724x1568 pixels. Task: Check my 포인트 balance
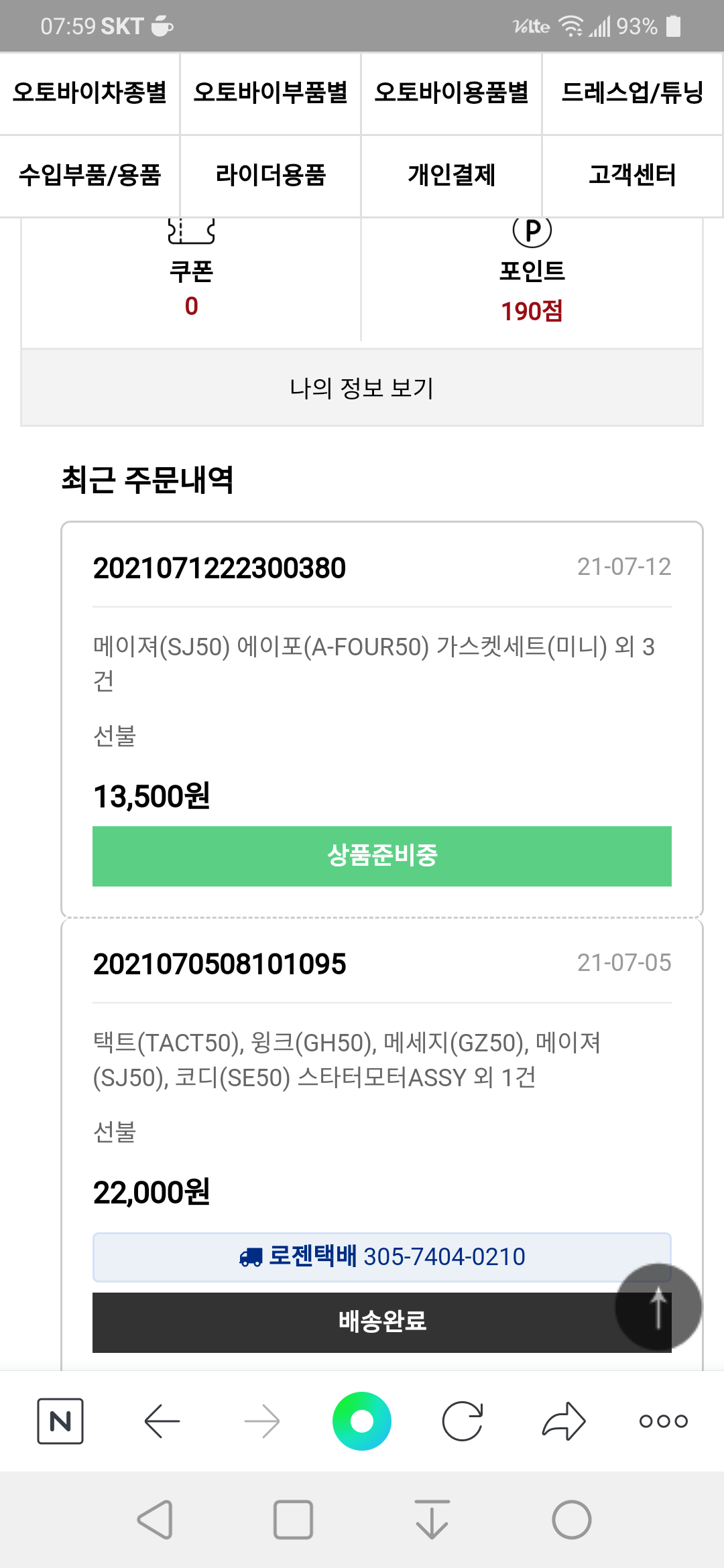(x=532, y=281)
